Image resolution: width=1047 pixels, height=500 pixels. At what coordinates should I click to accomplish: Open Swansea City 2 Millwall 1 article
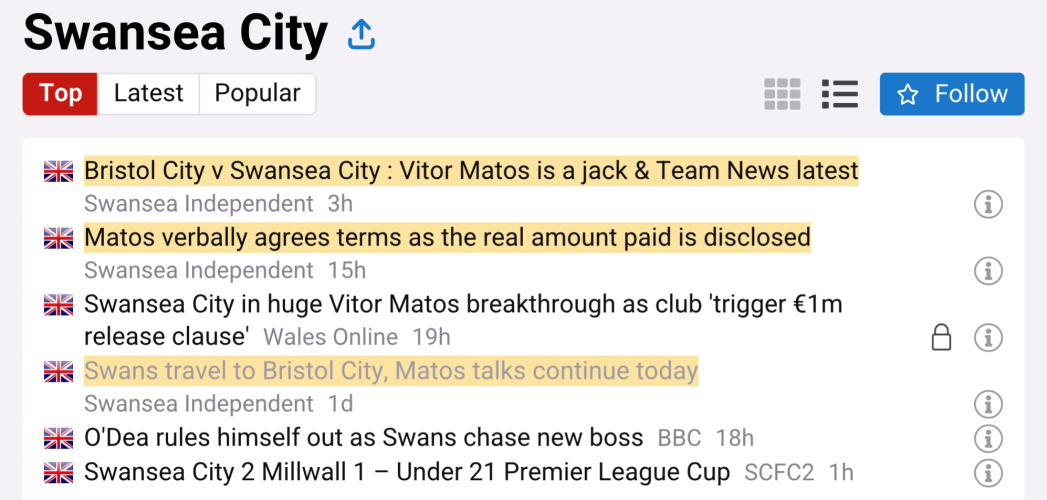pos(406,472)
